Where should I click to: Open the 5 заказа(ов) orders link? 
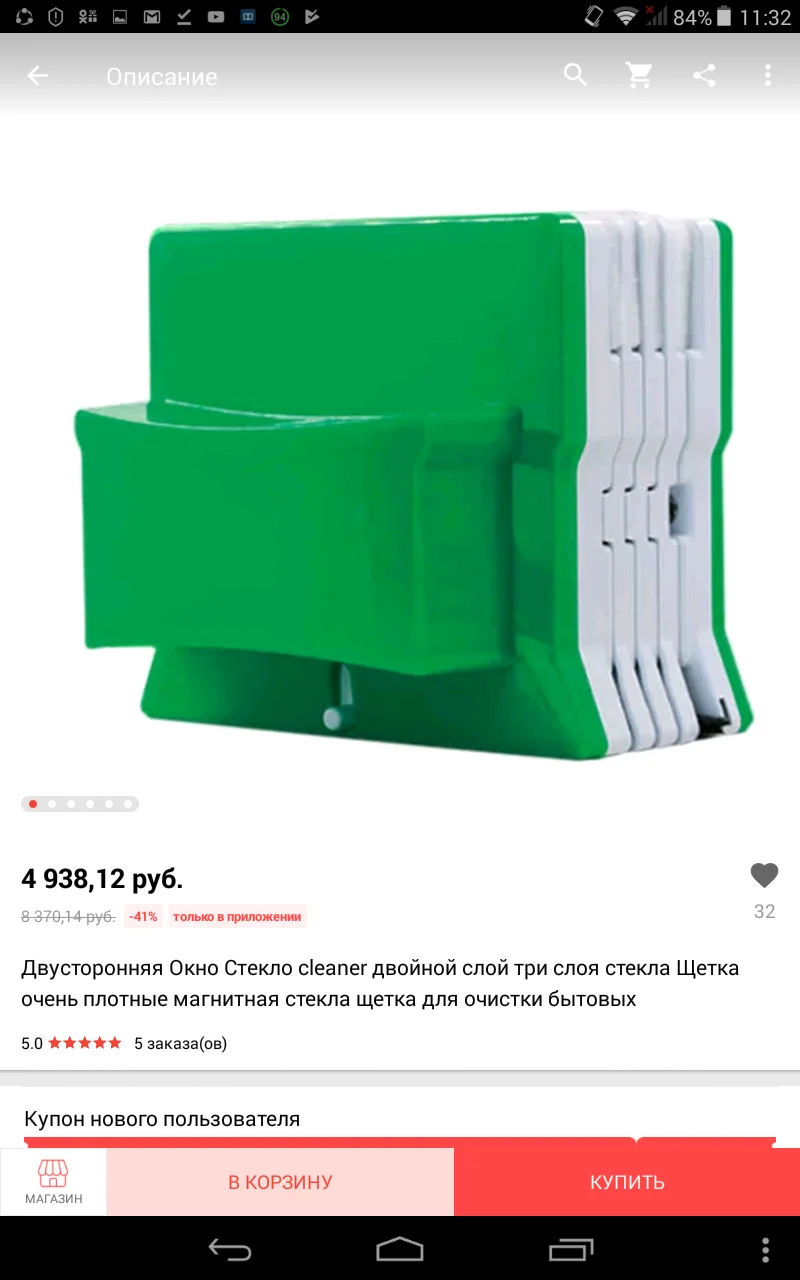coord(180,1043)
